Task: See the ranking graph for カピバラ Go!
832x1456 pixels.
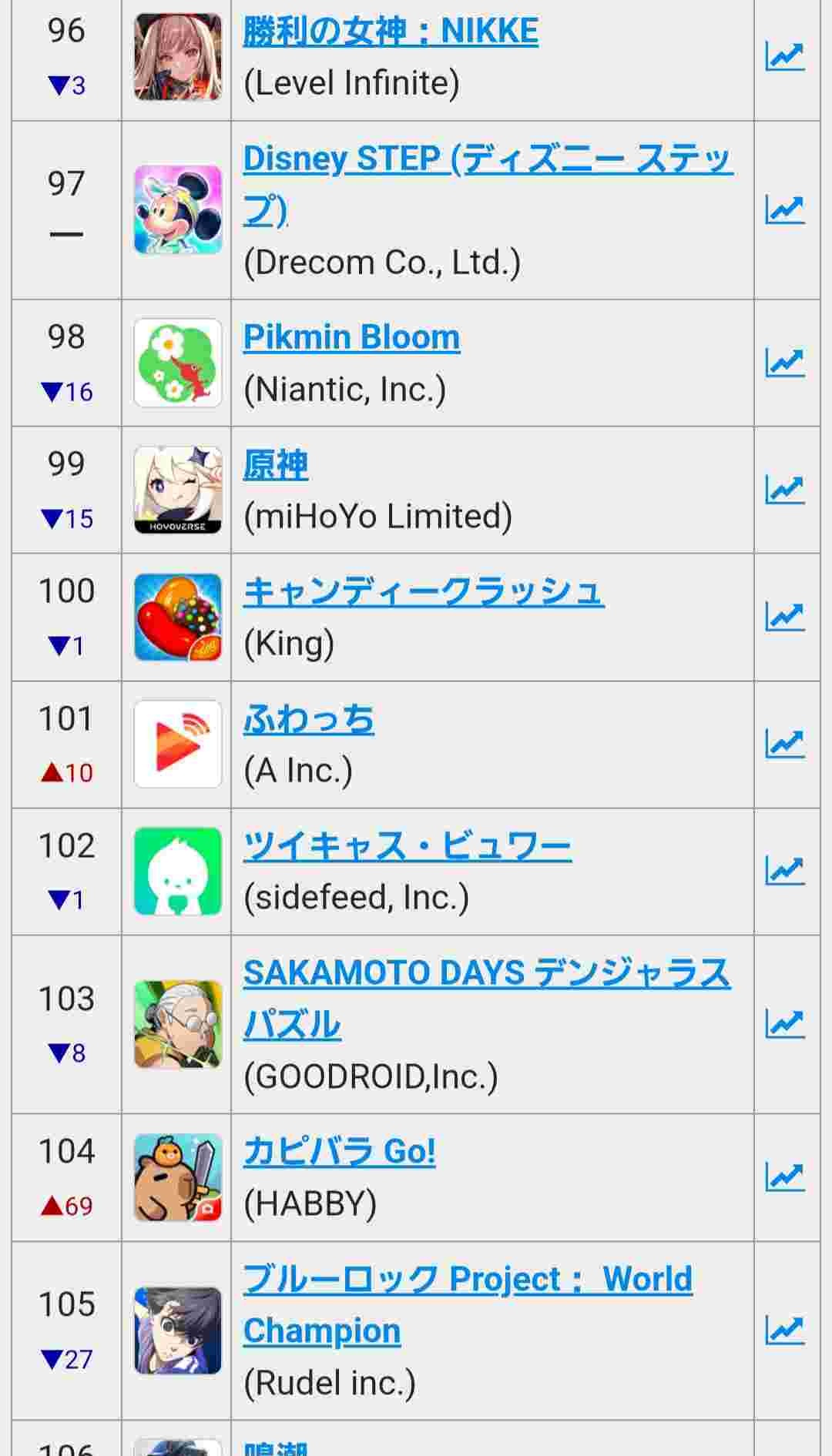Action: [x=785, y=1177]
